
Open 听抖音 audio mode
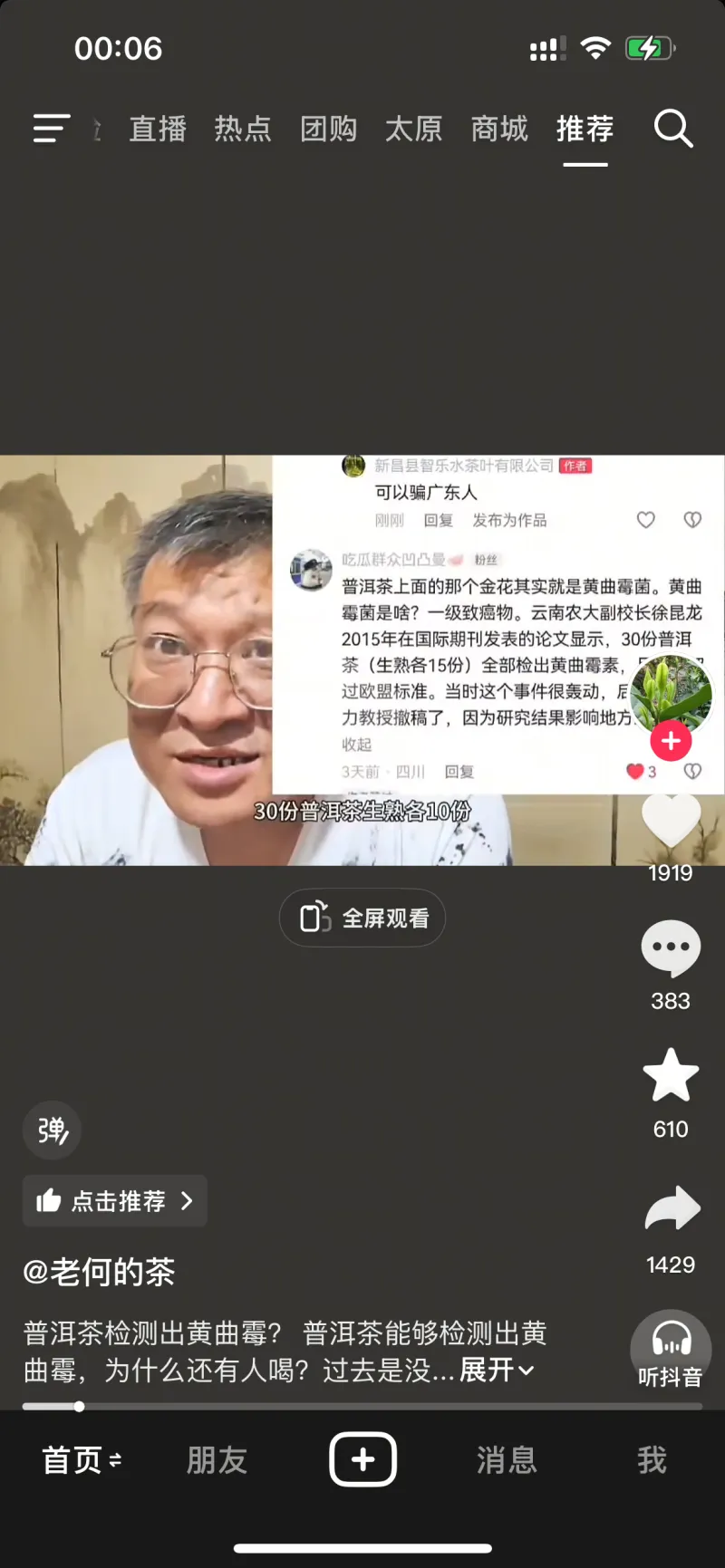(671, 1350)
